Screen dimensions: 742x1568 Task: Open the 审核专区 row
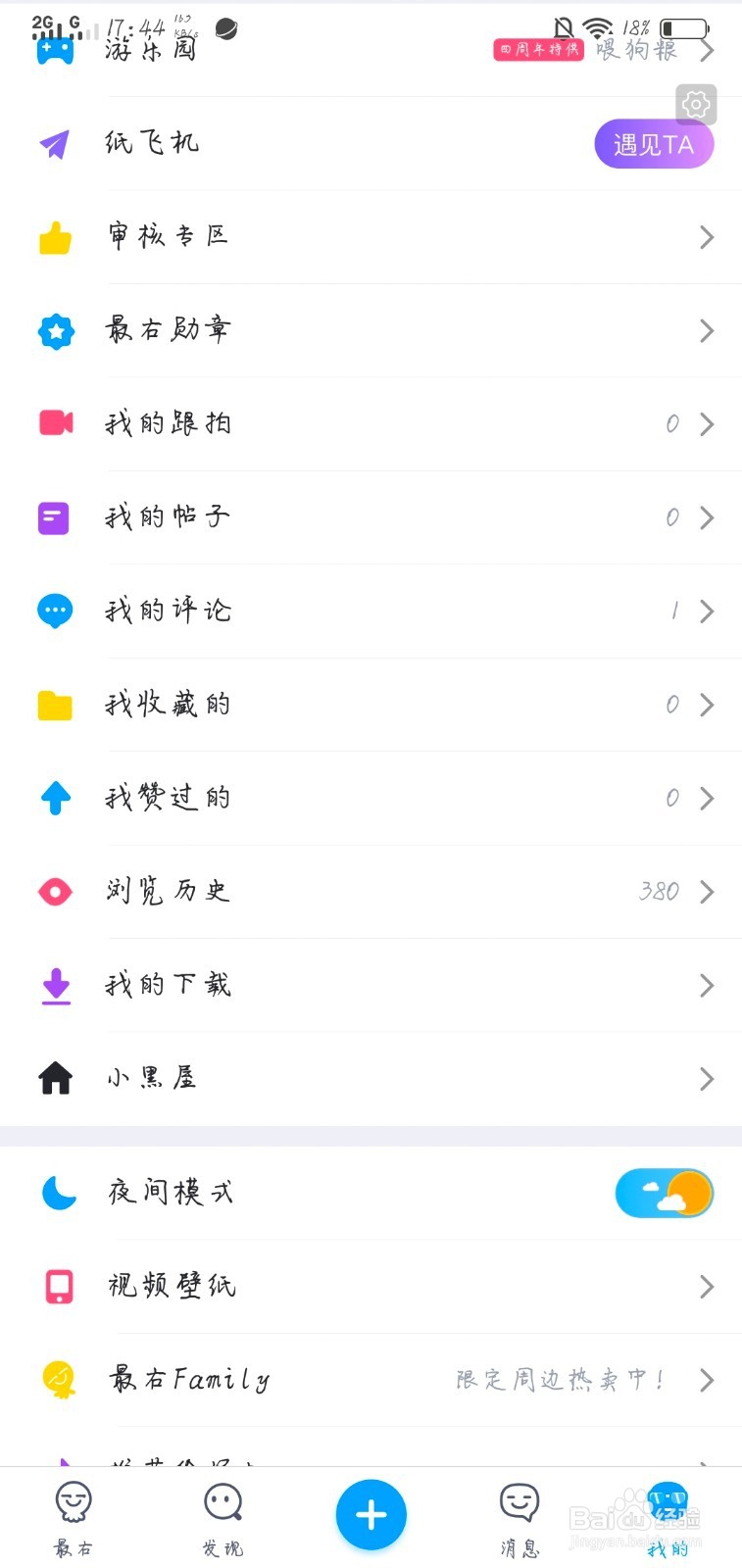pyautogui.click(x=371, y=237)
